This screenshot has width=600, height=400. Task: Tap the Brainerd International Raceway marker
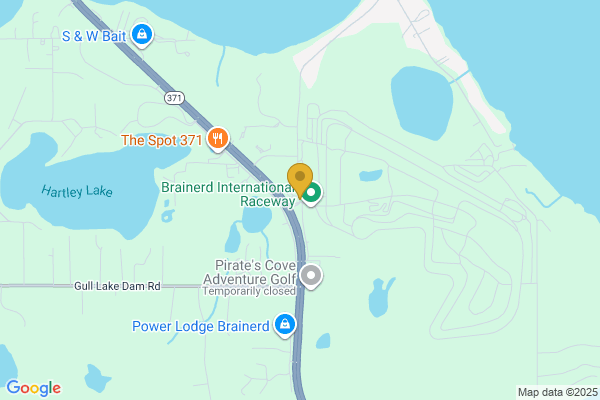(312, 193)
